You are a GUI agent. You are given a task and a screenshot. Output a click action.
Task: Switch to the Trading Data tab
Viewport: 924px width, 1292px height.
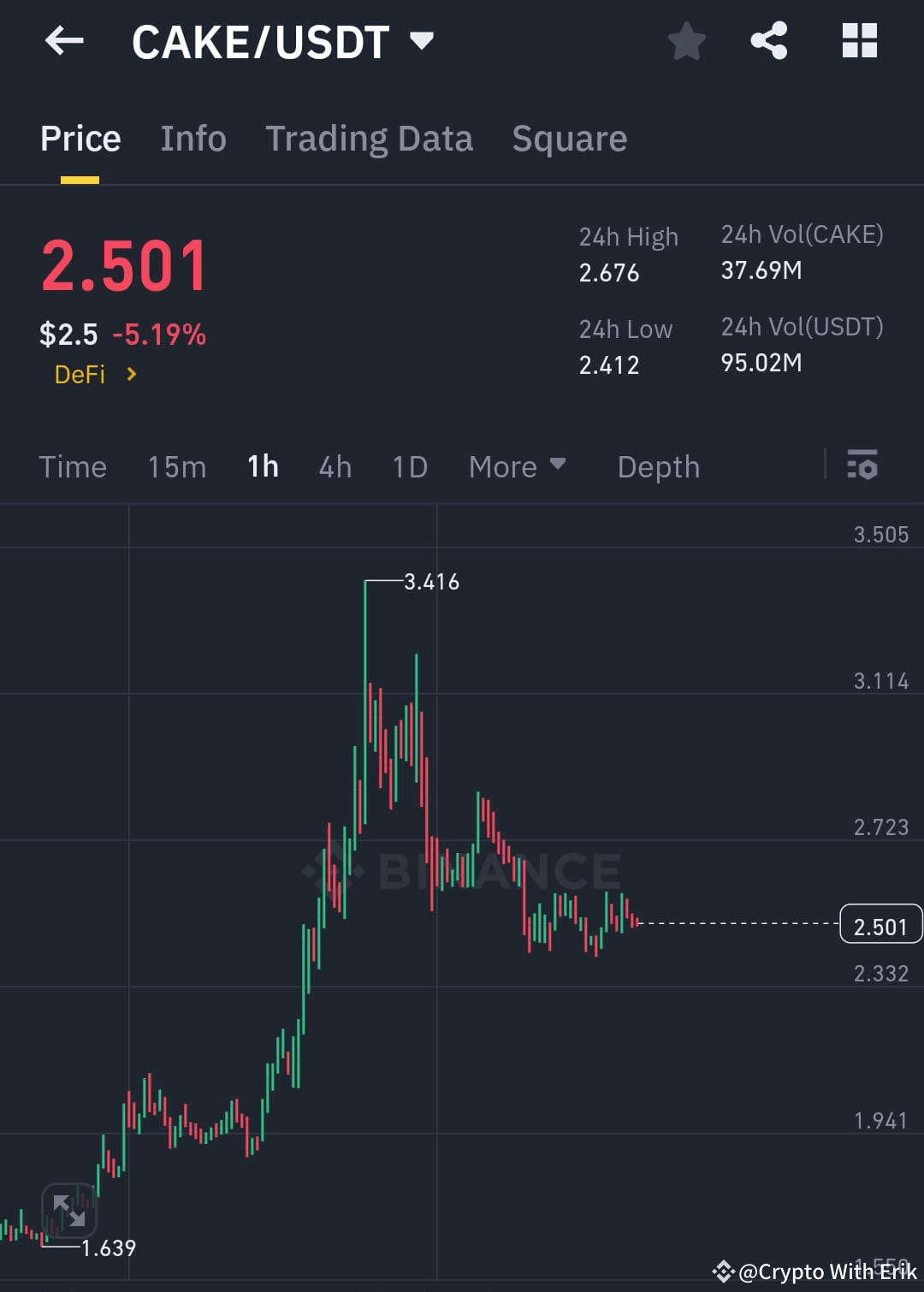370,138
